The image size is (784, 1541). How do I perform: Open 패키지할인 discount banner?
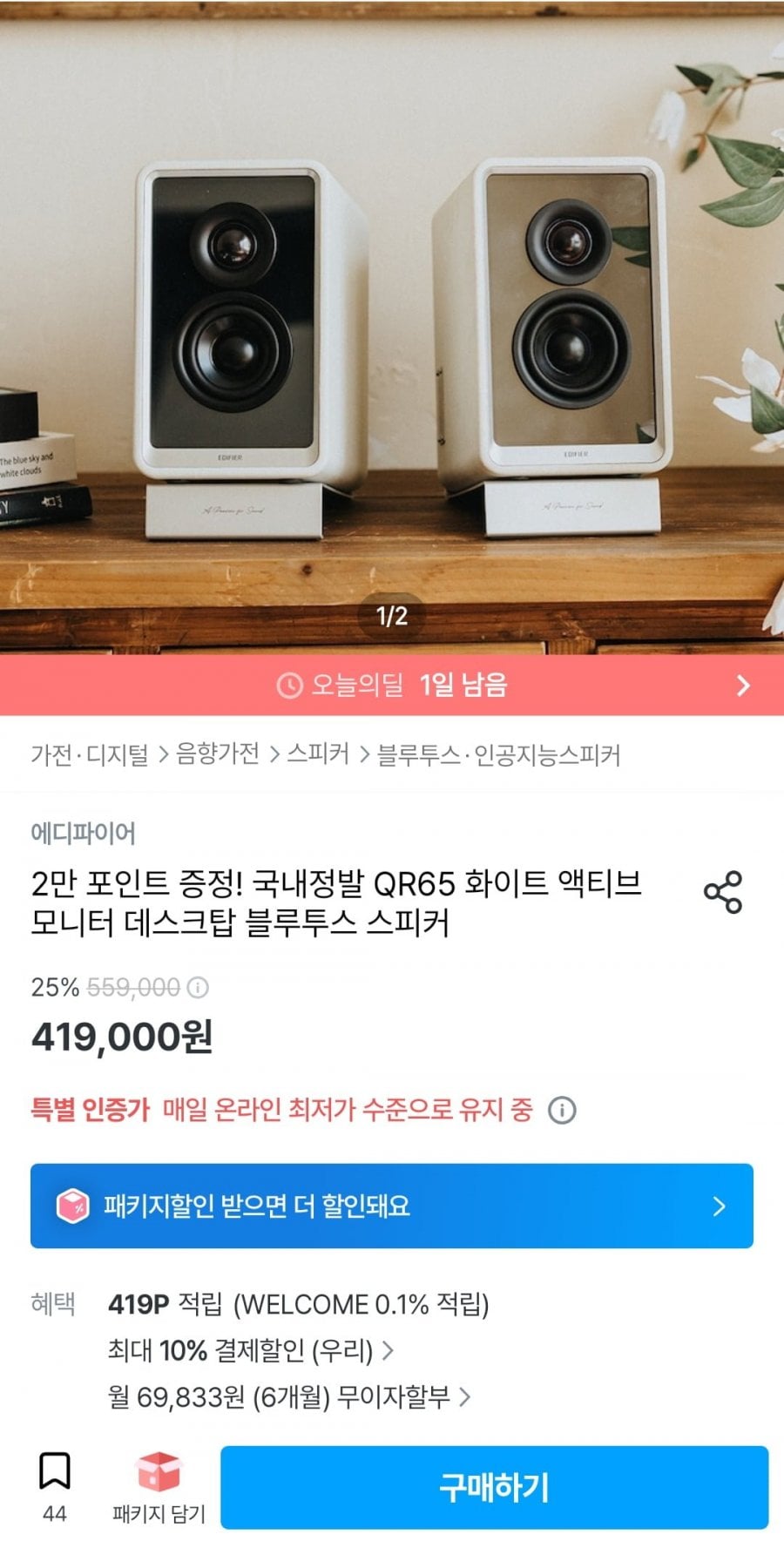coord(392,1206)
